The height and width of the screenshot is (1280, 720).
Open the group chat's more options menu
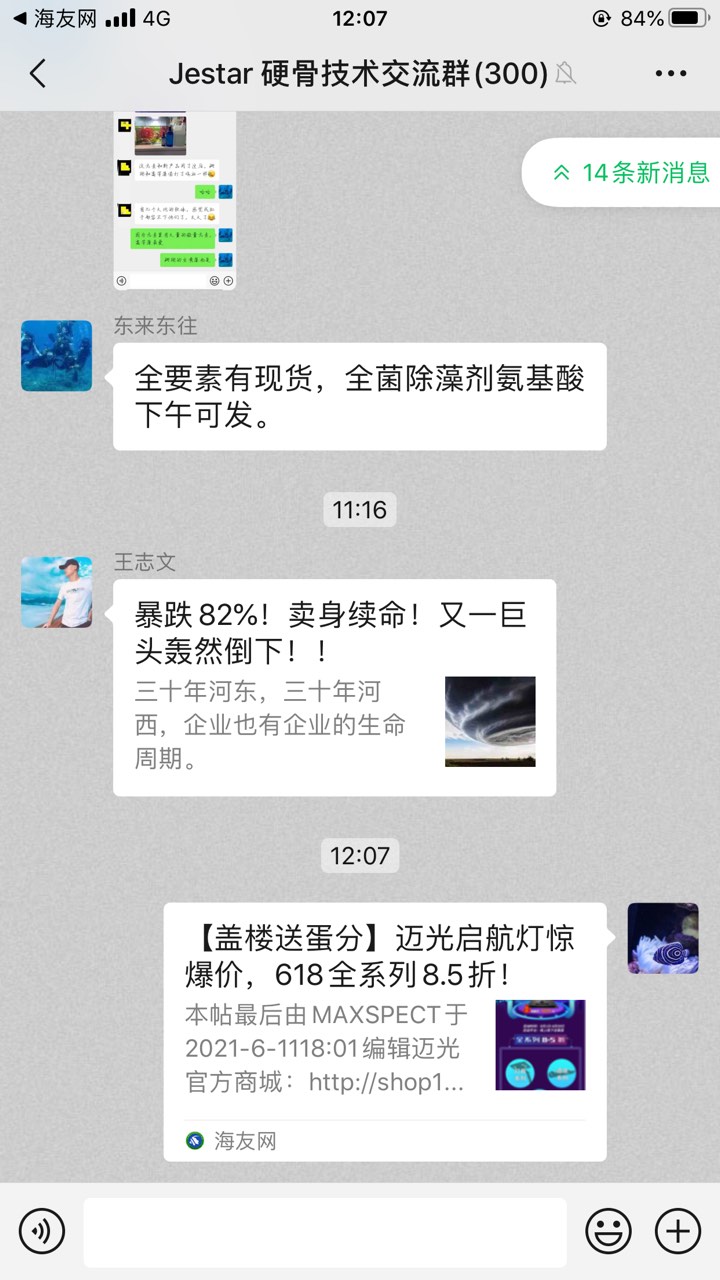pyautogui.click(x=670, y=73)
